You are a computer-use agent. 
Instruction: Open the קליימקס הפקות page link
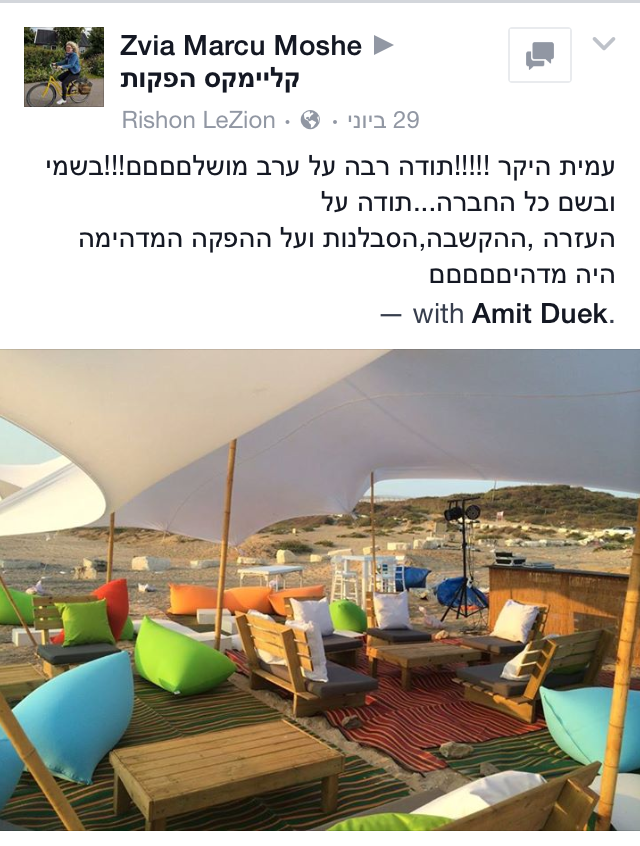(x=210, y=79)
